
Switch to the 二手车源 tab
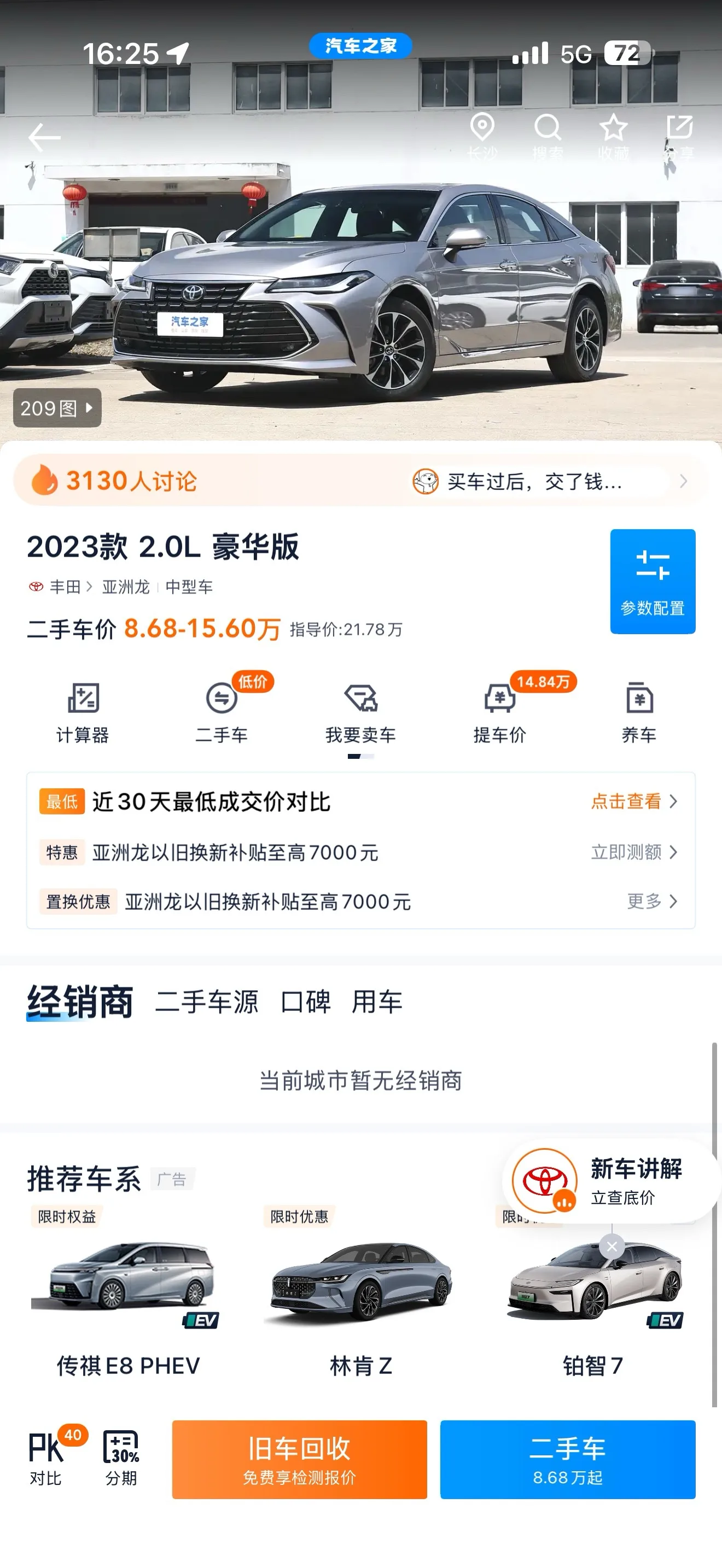(207, 1001)
